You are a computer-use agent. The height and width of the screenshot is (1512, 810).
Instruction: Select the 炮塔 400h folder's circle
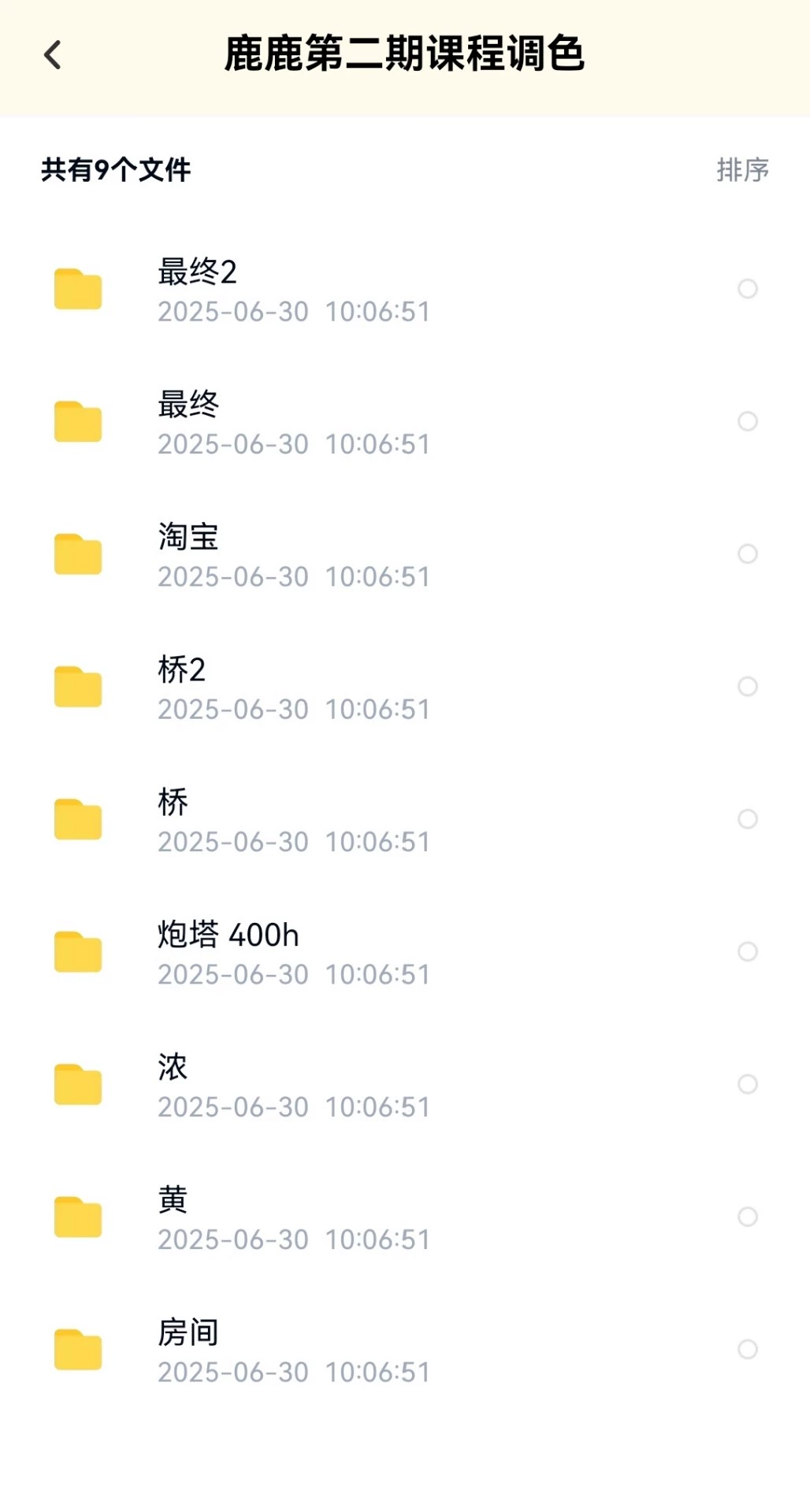pyautogui.click(x=748, y=951)
